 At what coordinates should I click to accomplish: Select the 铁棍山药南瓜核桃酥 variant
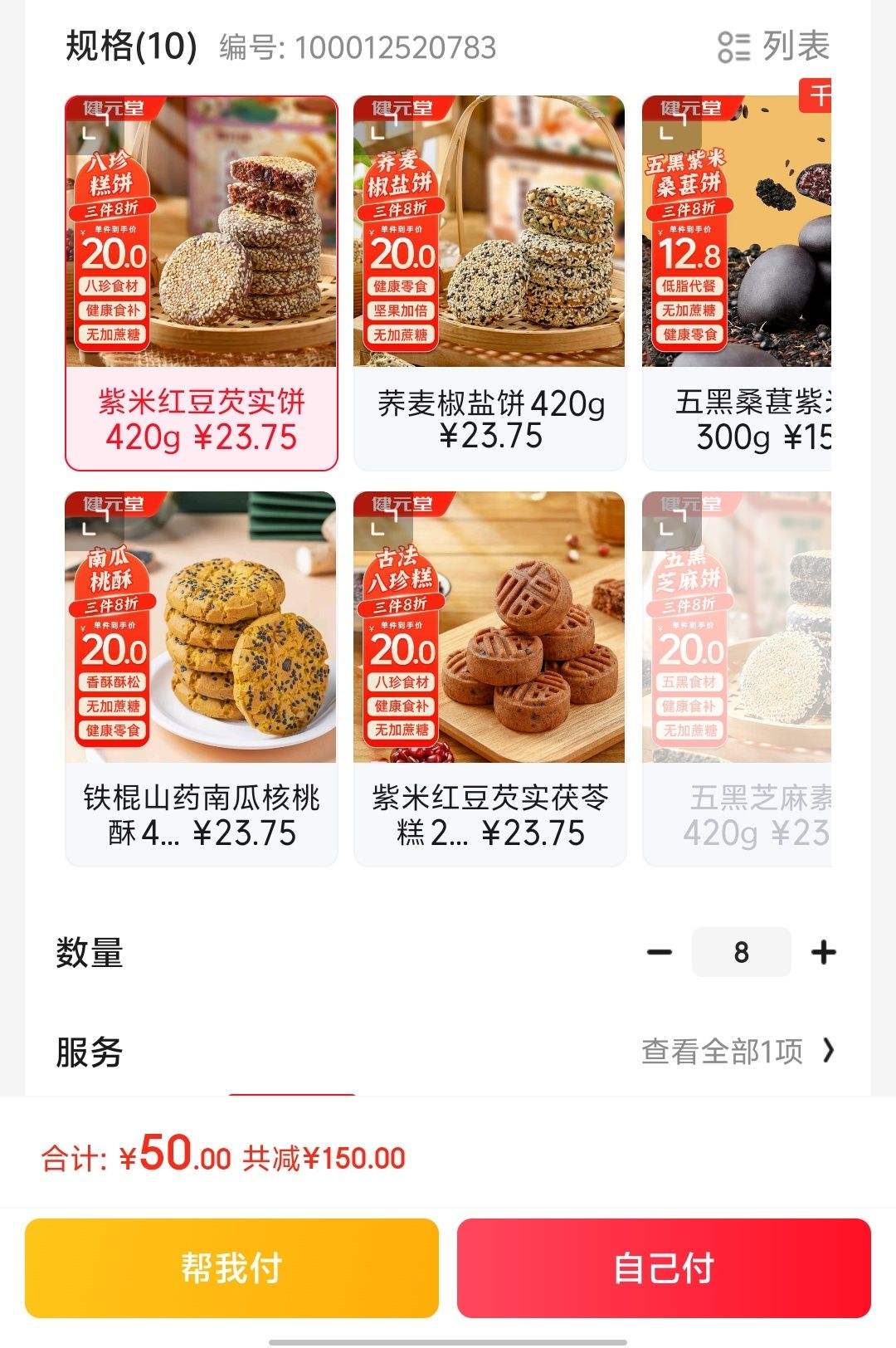pyautogui.click(x=202, y=672)
